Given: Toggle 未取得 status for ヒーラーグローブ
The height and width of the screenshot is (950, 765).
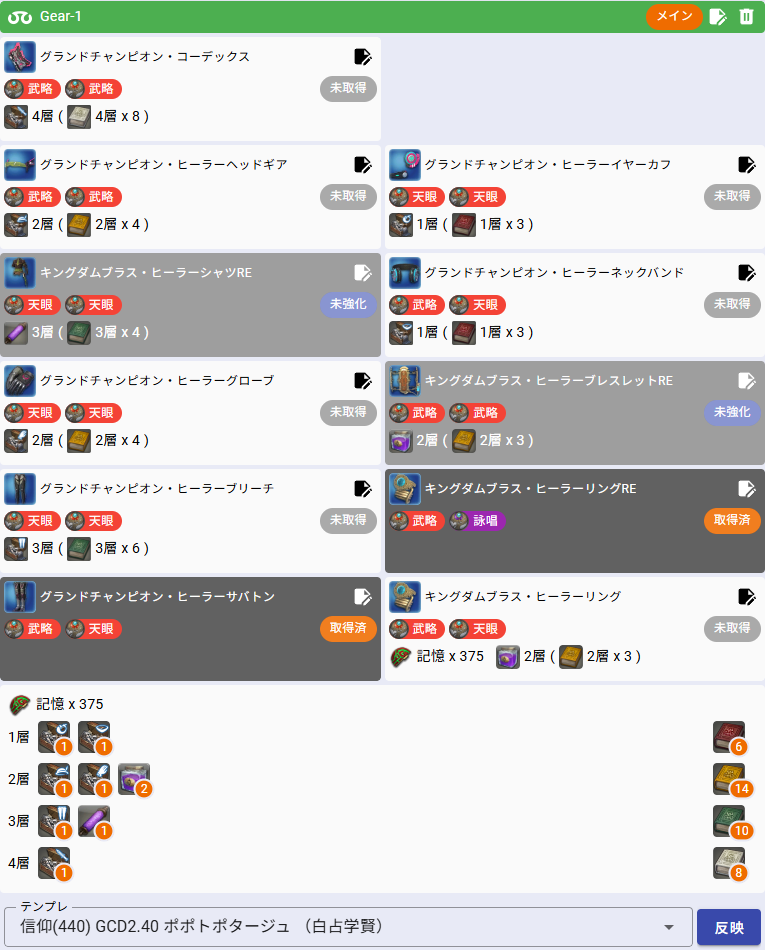Looking at the screenshot, I should (348, 412).
